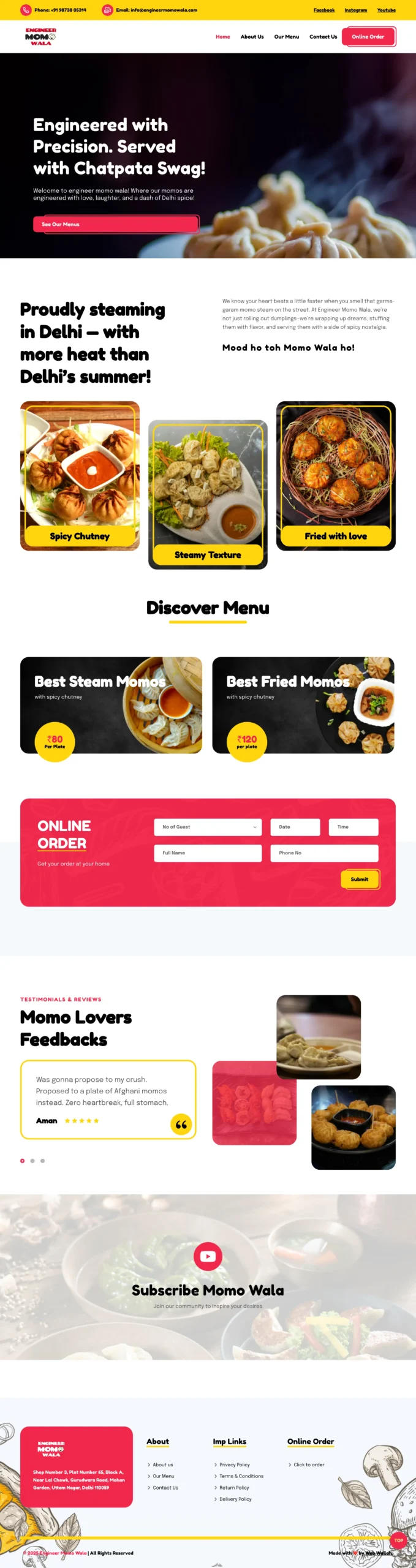Submit the online order form

click(360, 879)
